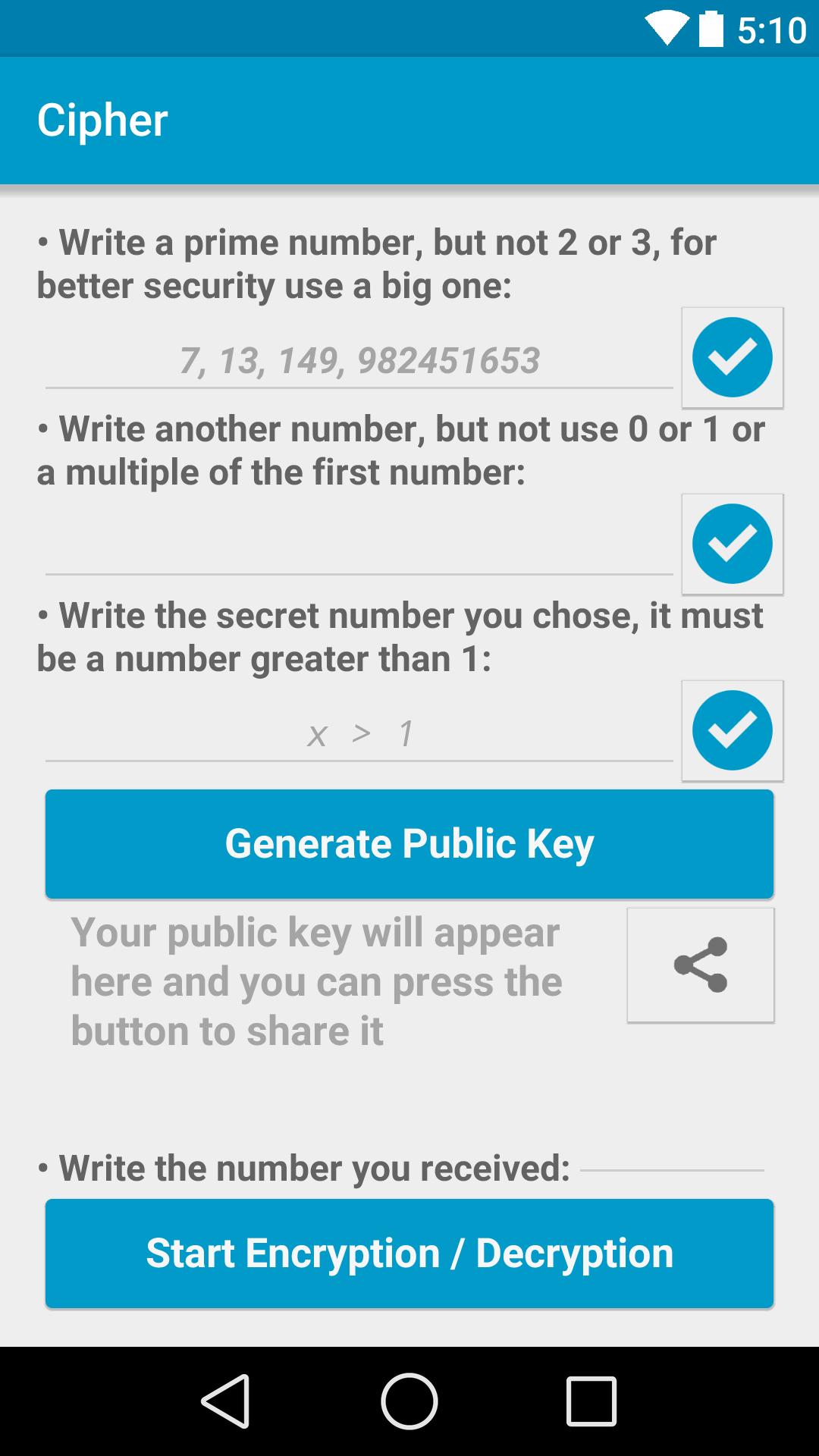Go to the home screen
The image size is (819, 1456).
tap(409, 1401)
